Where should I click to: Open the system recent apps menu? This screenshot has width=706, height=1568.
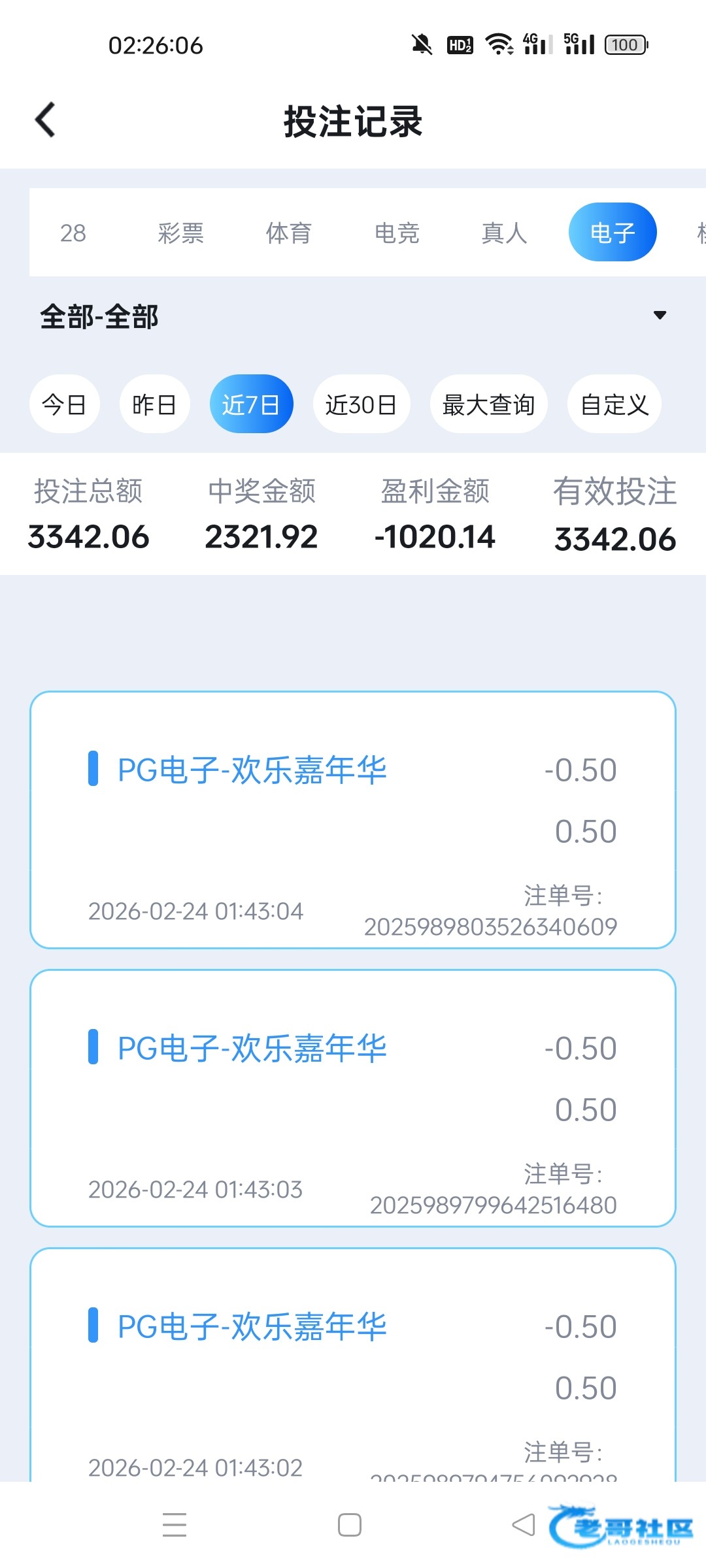click(x=175, y=1525)
